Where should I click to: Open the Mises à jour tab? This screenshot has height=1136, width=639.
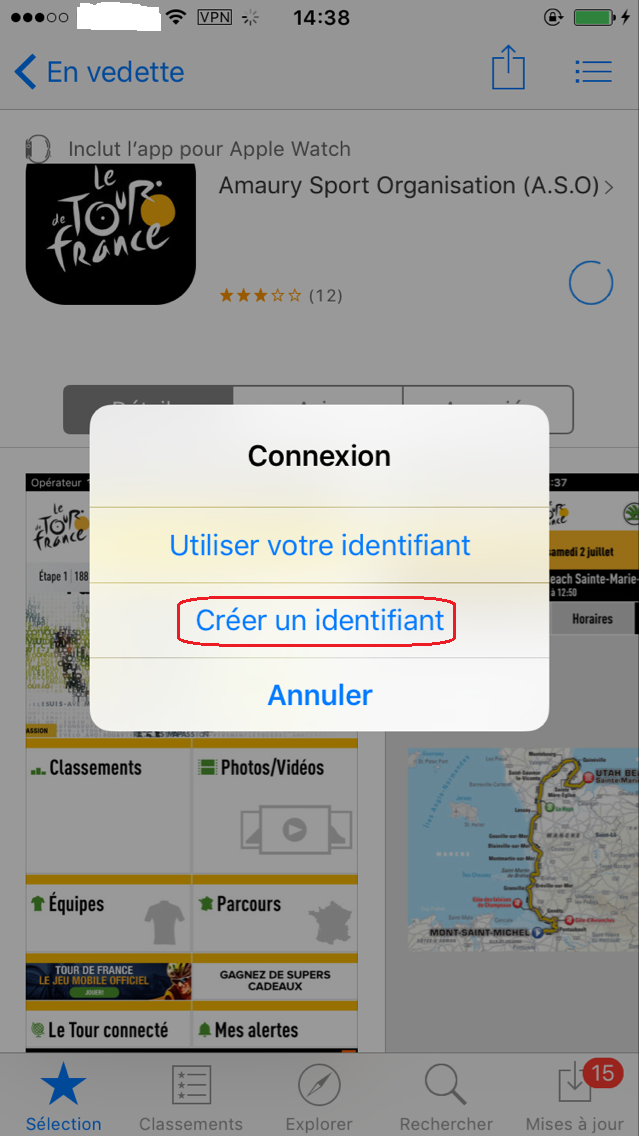click(x=574, y=1095)
